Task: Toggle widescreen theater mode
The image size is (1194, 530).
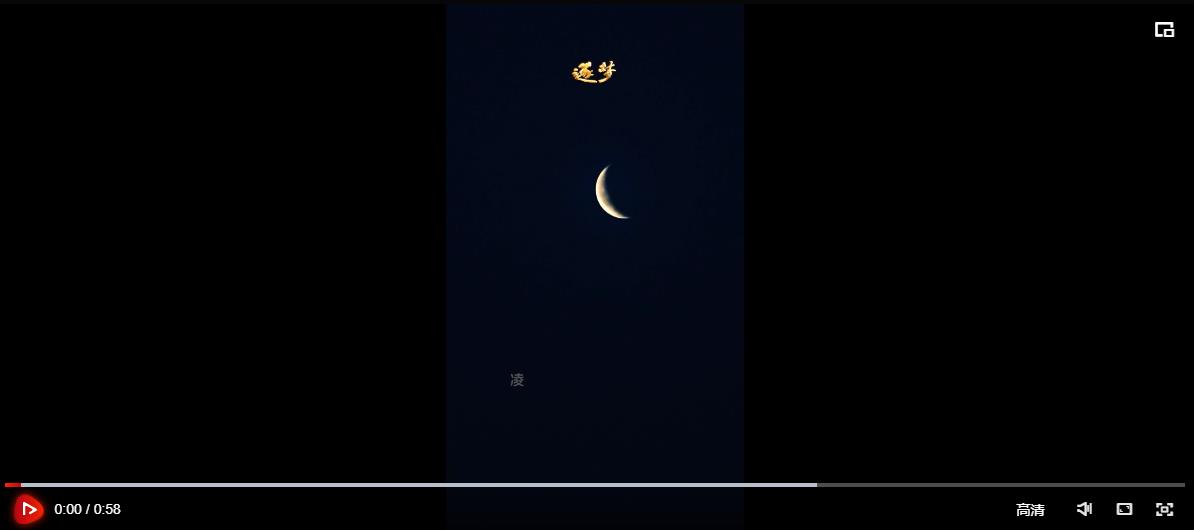Action: 1124,509
